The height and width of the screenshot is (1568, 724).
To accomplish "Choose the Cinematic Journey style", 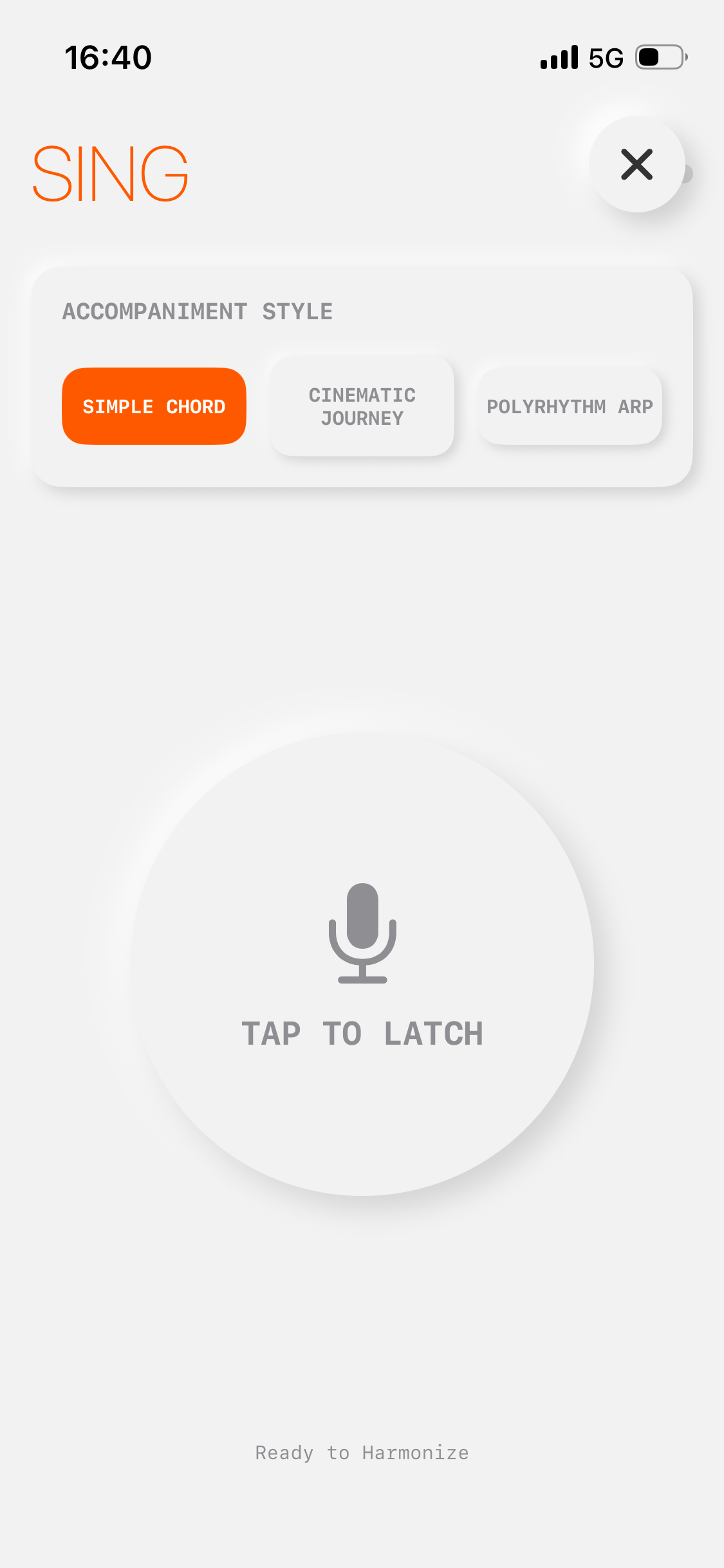I will [362, 406].
